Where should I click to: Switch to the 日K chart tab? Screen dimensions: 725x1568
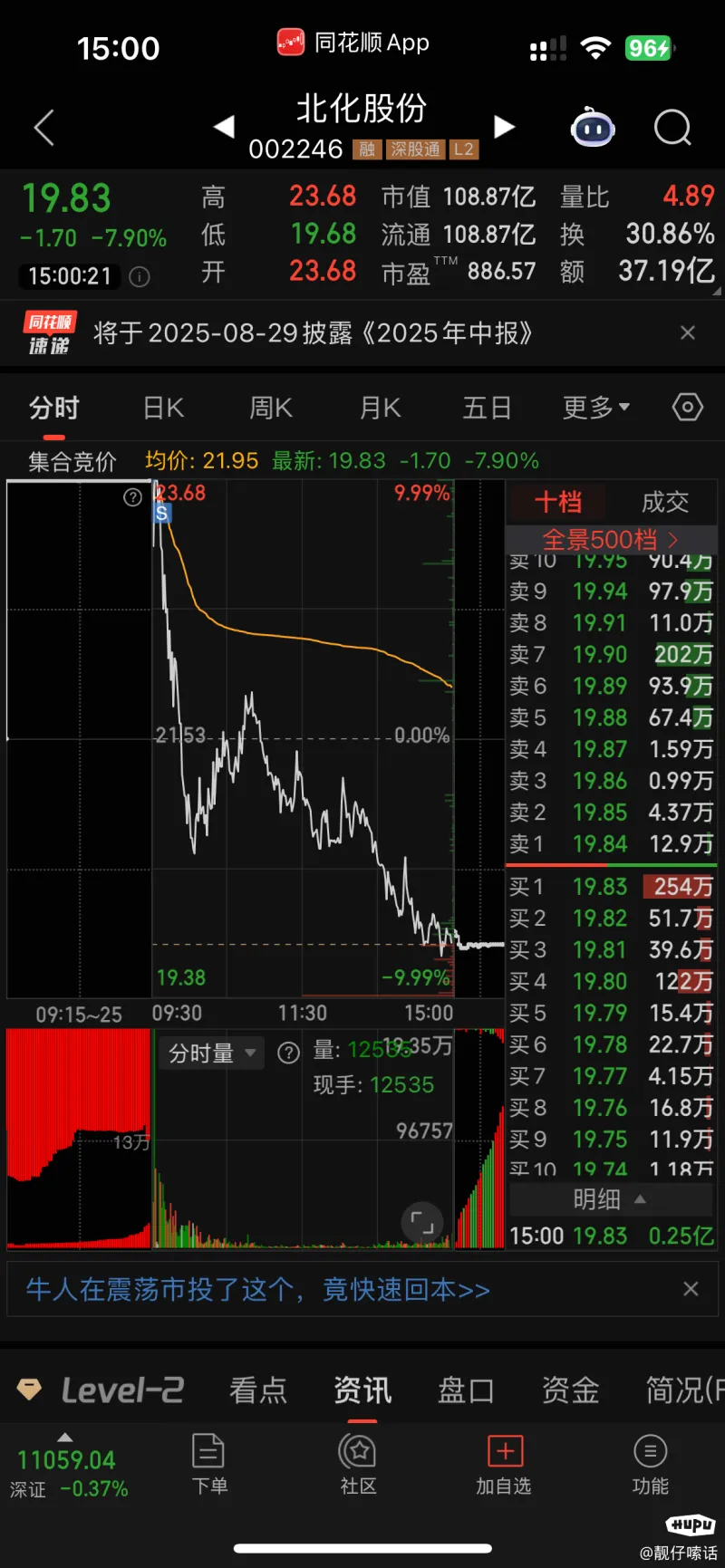pyautogui.click(x=164, y=408)
